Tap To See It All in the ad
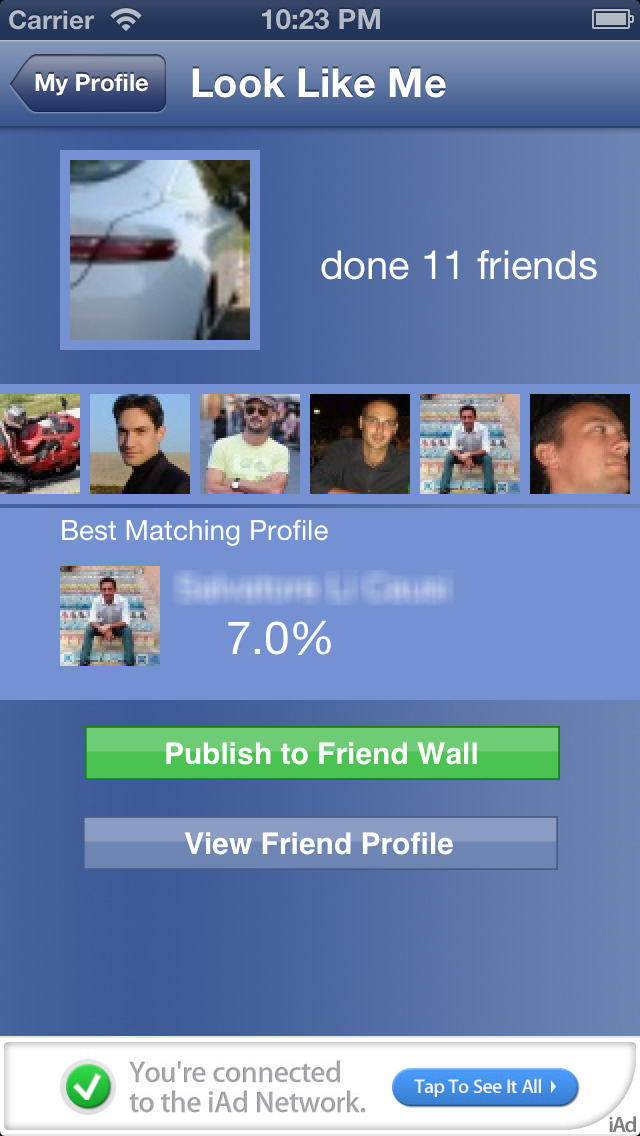 tap(485, 1087)
